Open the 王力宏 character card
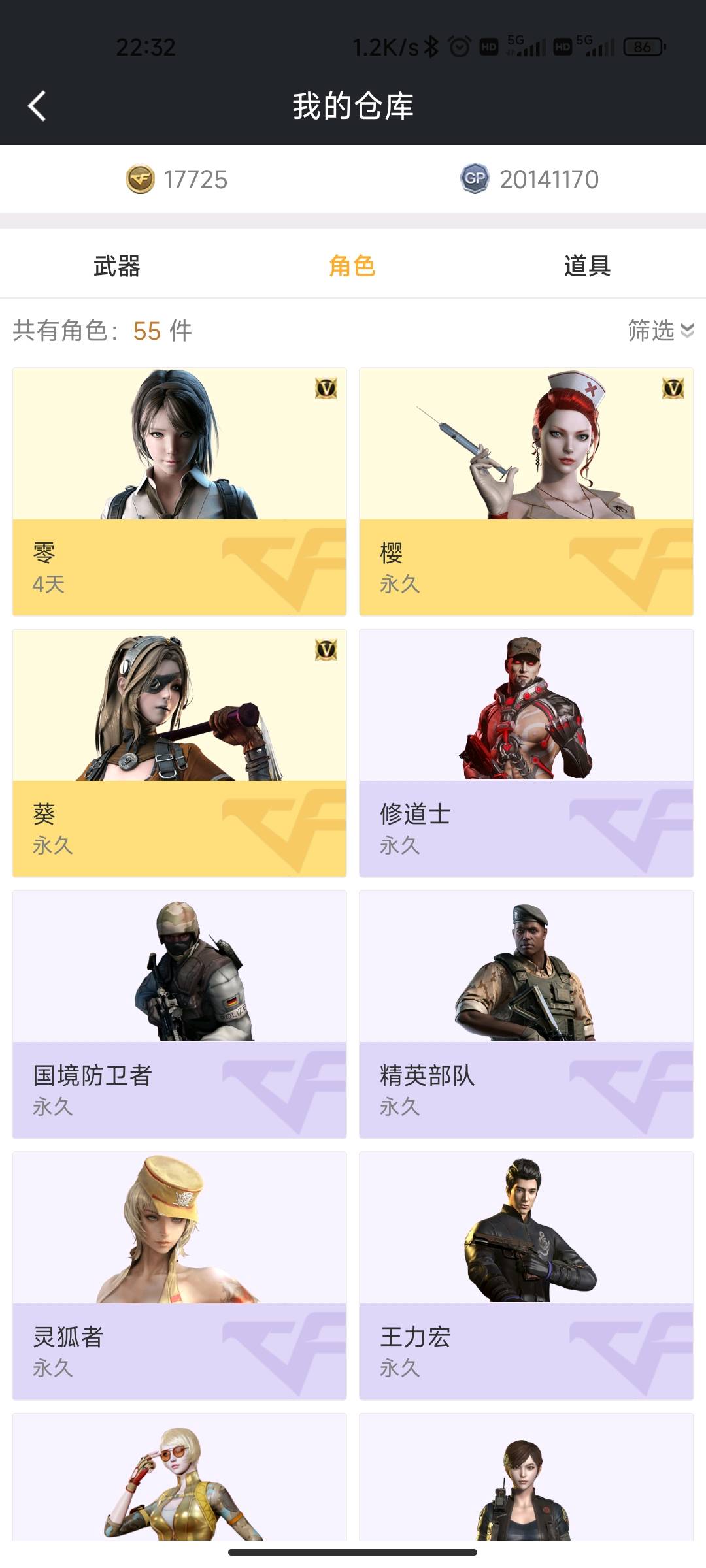Viewport: 706px width, 1568px height. (526, 1275)
